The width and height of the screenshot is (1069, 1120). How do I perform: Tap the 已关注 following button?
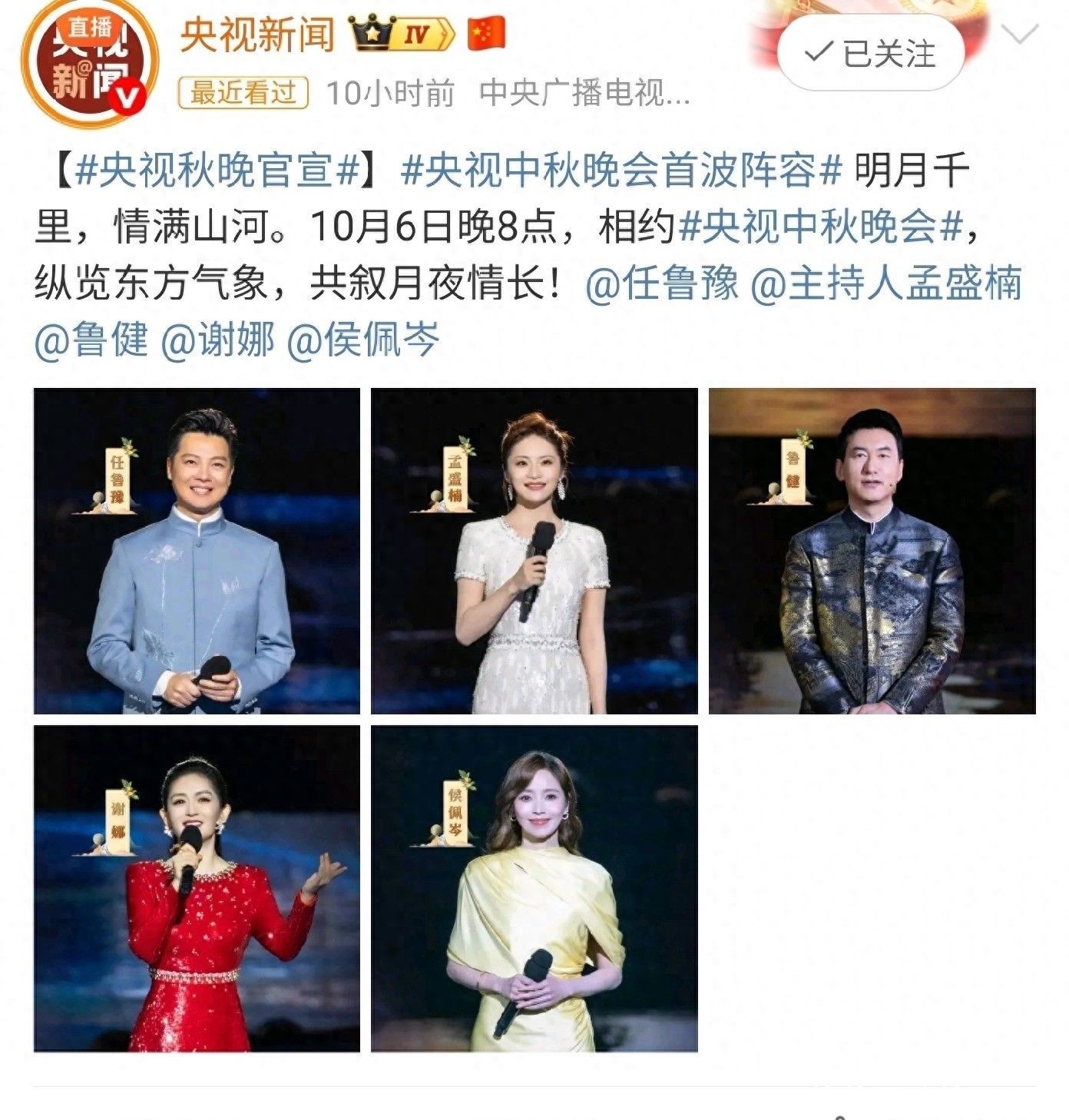(x=870, y=54)
